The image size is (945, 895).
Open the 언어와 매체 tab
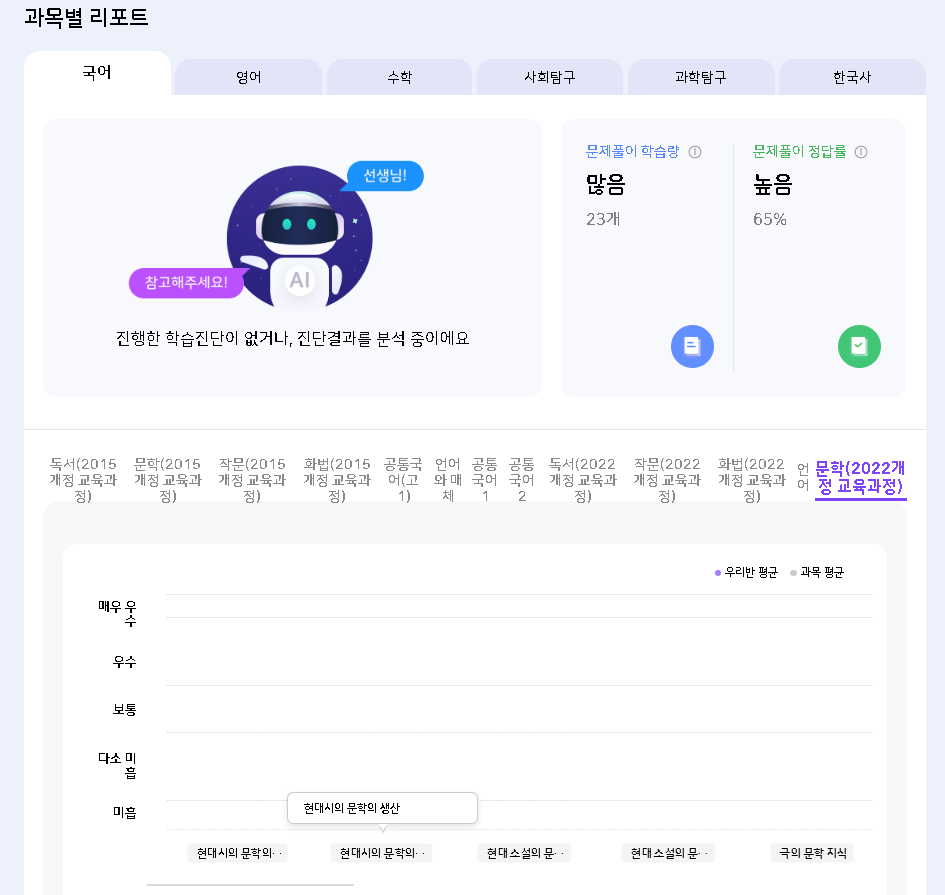(448, 480)
